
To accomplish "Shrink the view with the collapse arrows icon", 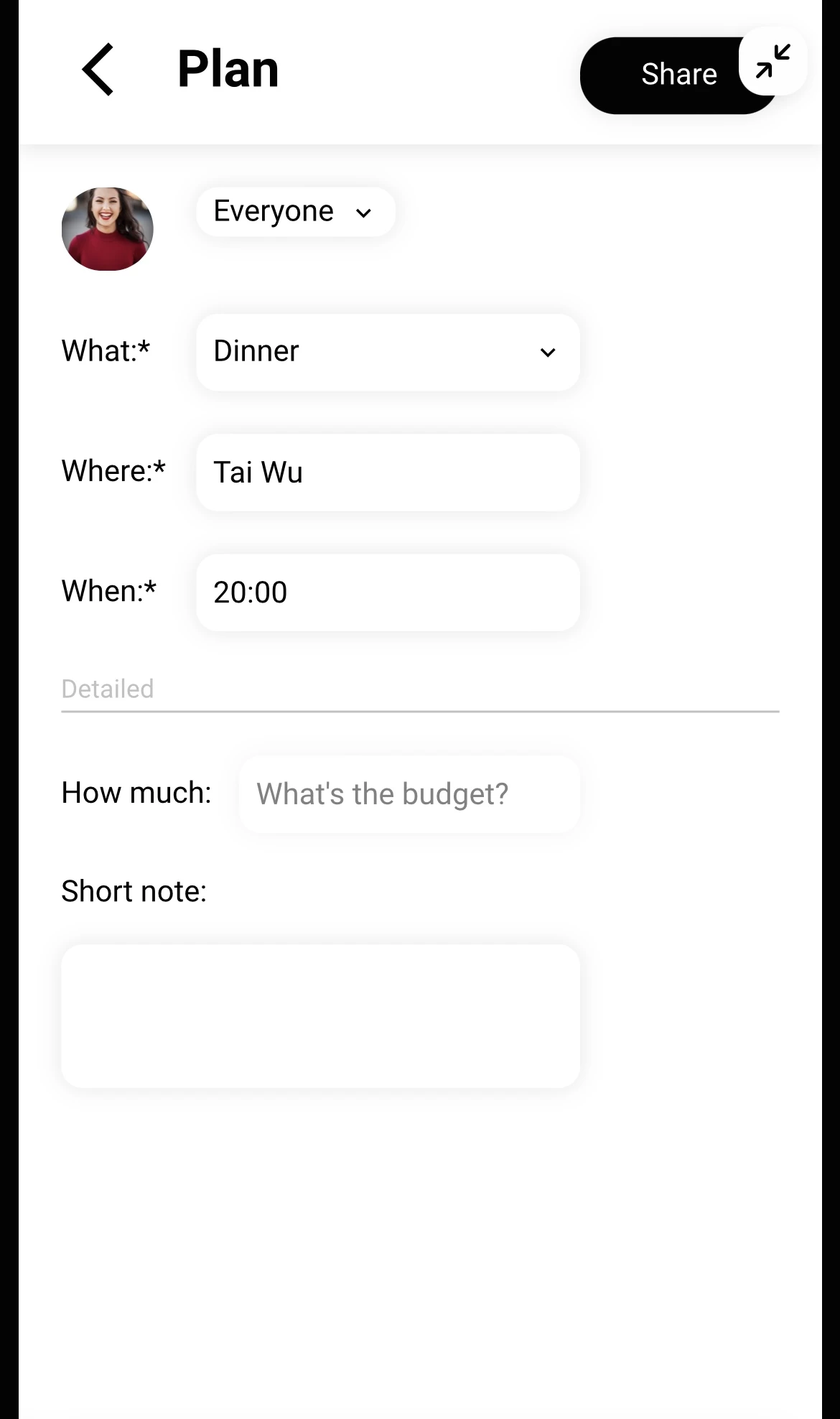I will 772,62.
